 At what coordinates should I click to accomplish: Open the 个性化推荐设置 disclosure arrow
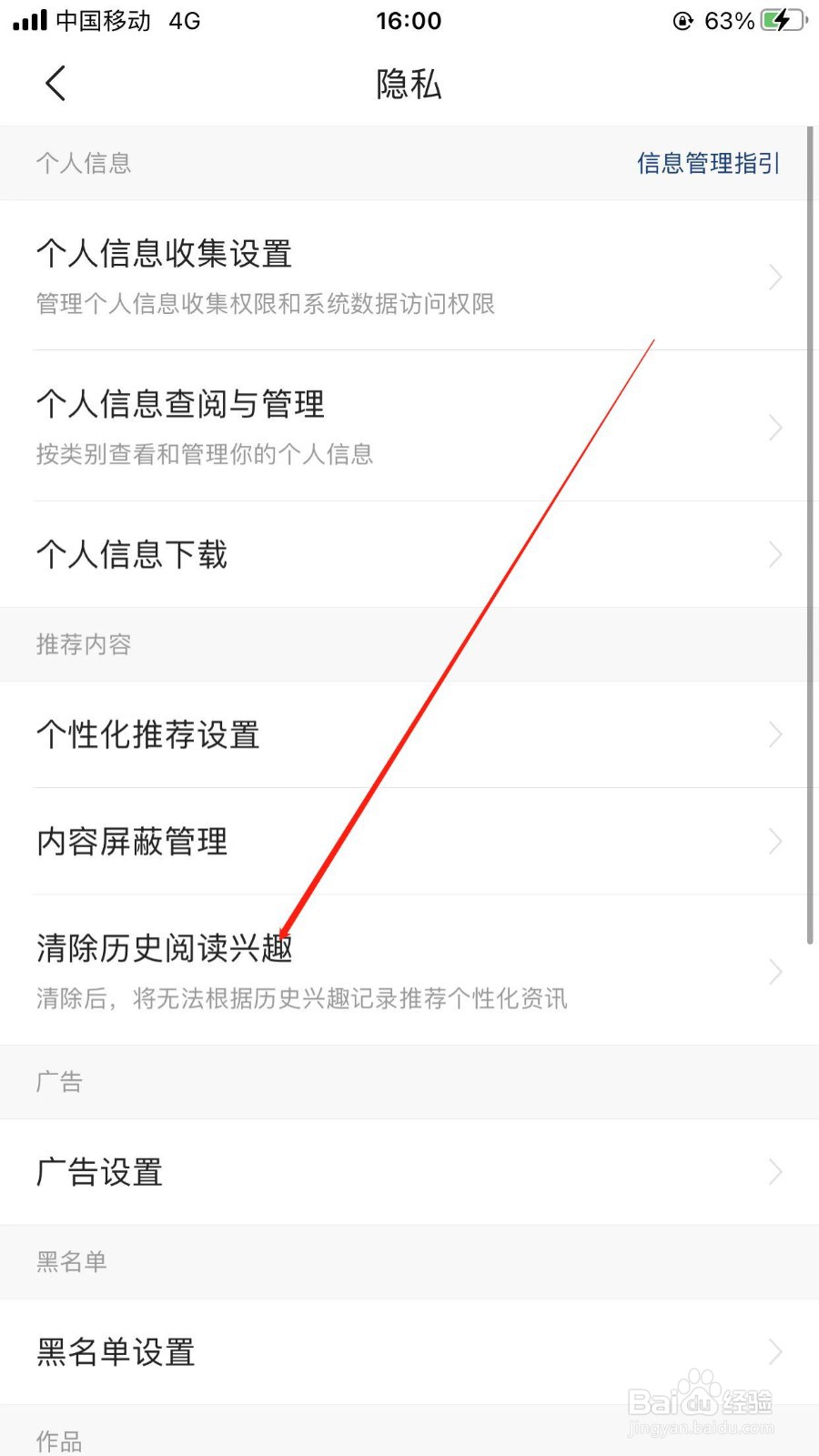(774, 734)
